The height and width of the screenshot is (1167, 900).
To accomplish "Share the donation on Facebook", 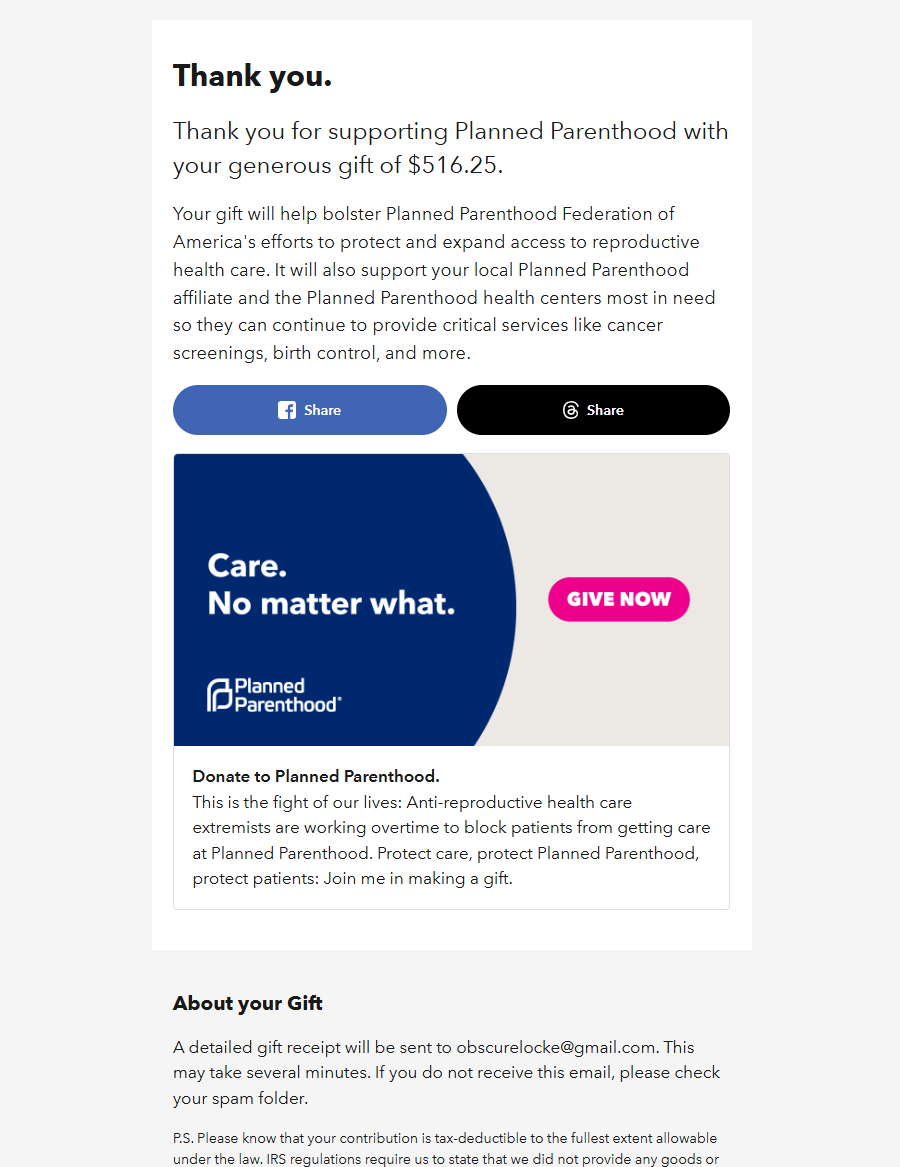I will tap(310, 410).
